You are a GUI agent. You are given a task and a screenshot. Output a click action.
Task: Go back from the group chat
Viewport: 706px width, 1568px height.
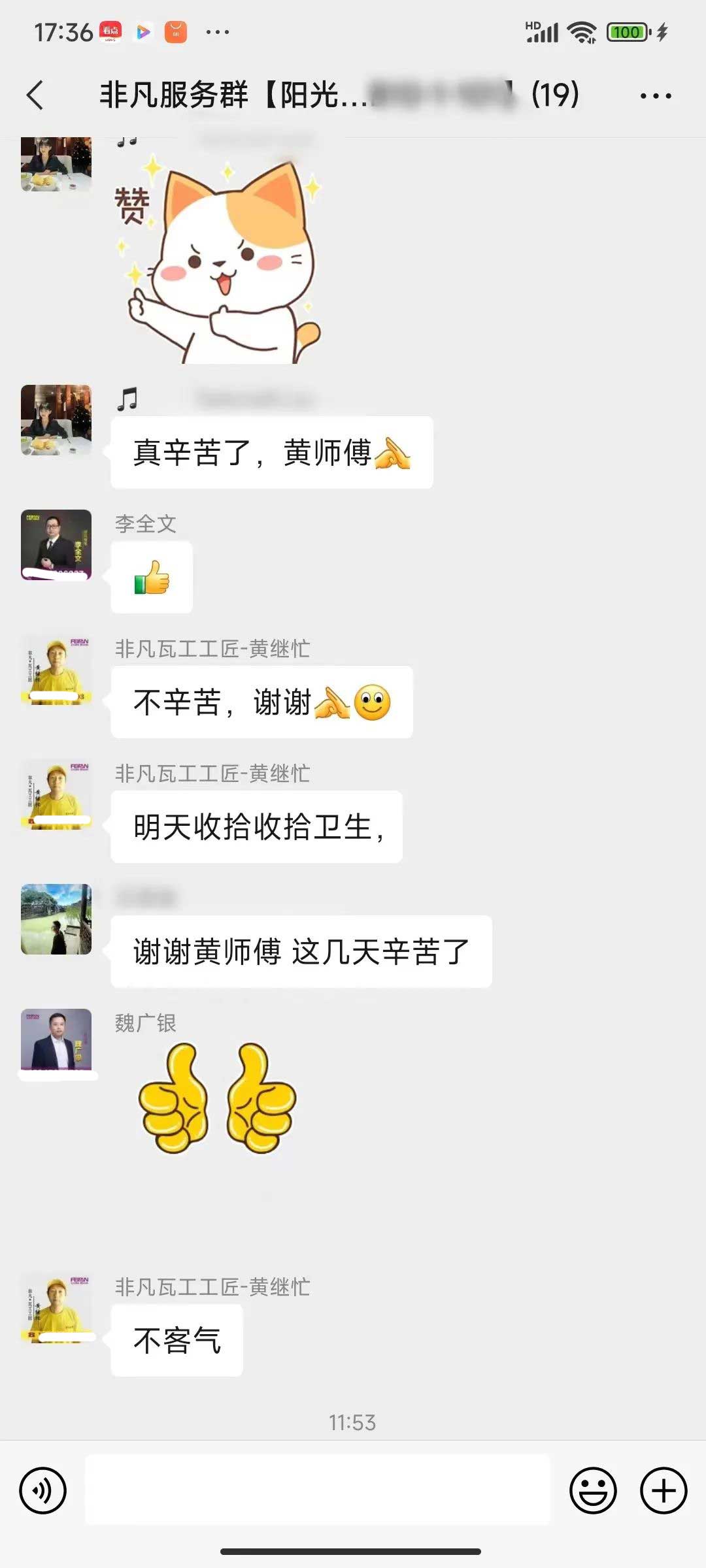36,95
